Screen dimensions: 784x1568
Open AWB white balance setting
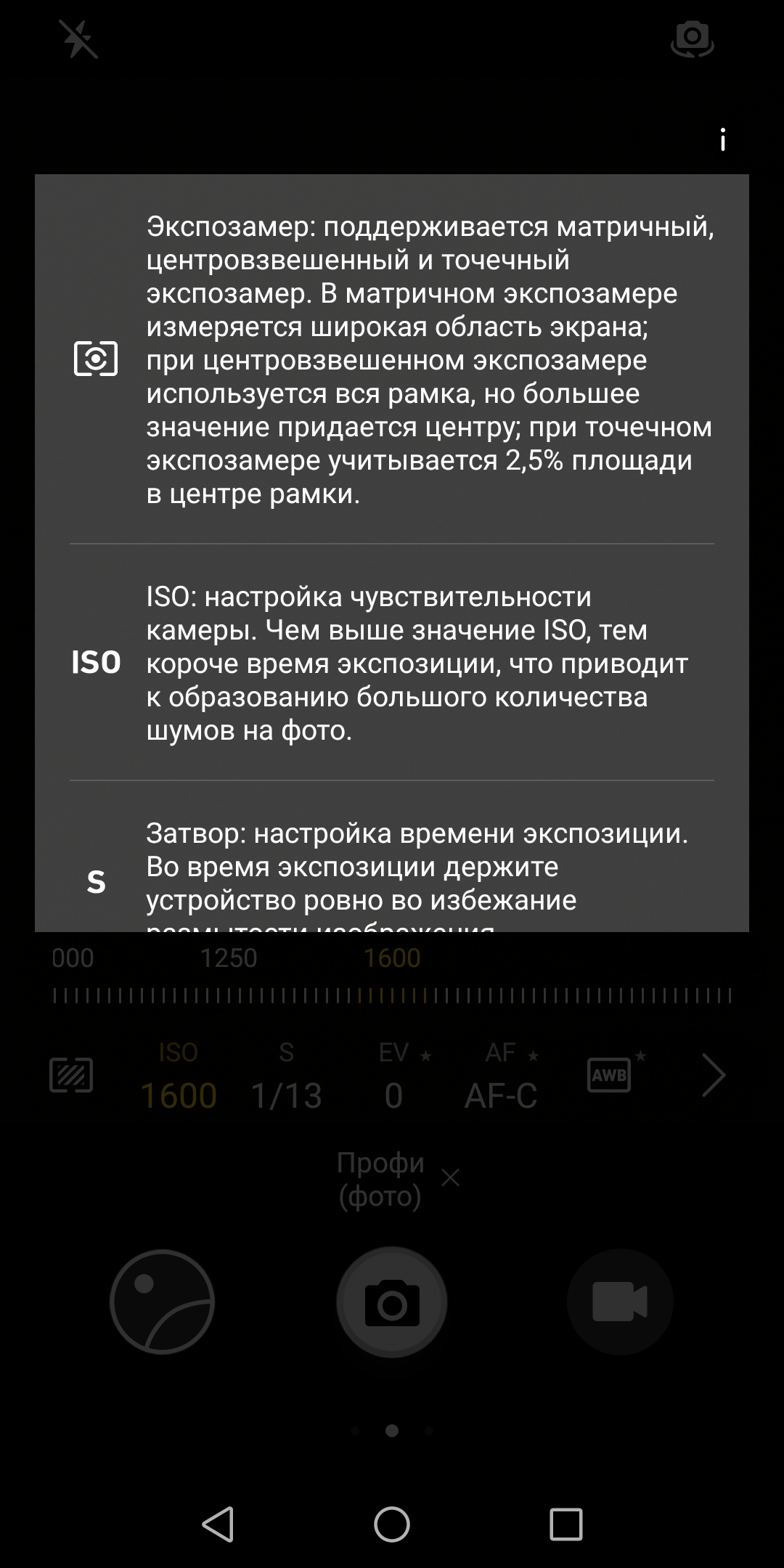coord(610,1075)
